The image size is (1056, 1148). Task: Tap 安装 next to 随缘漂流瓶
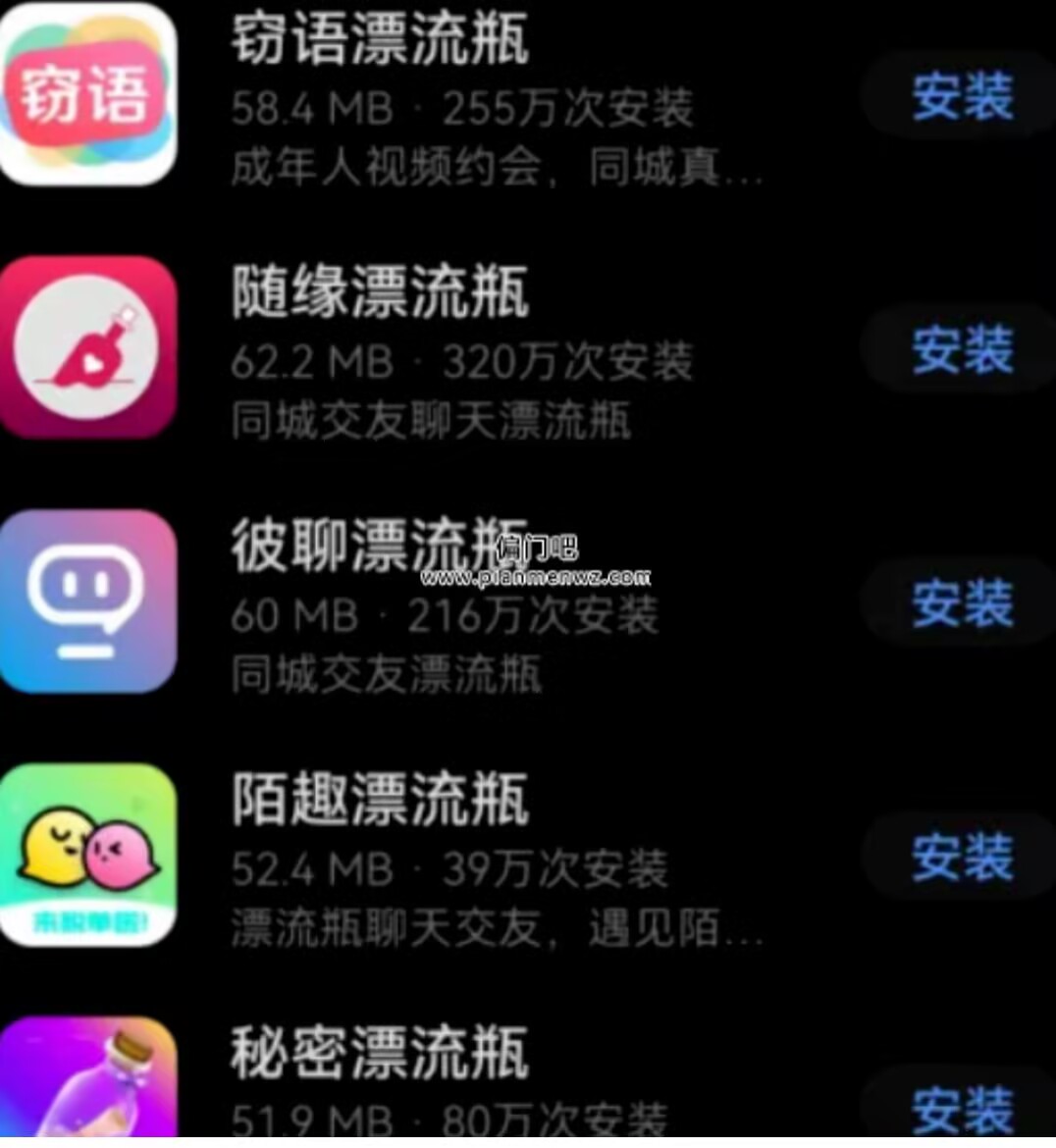[961, 349]
